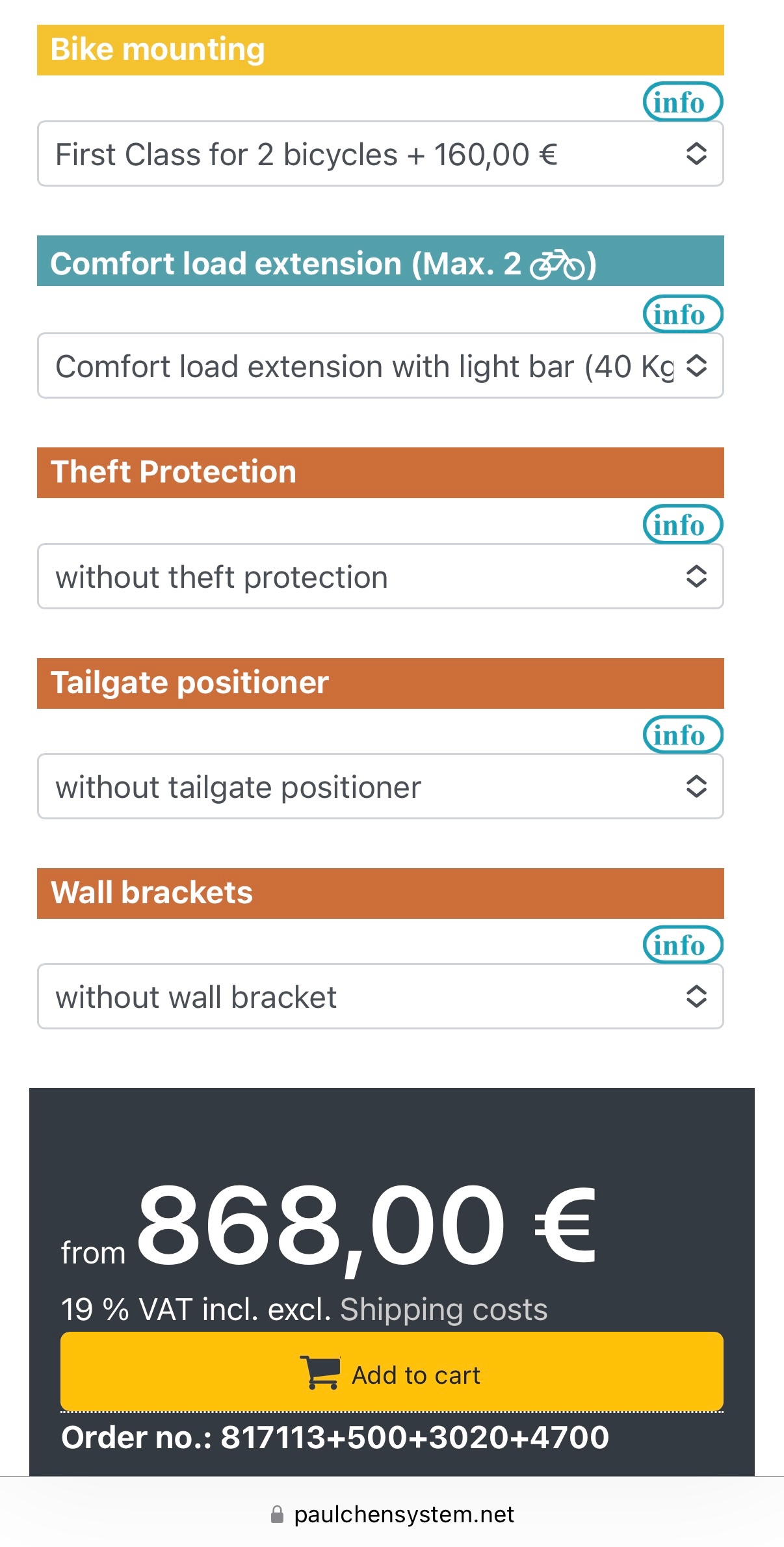Open the Comfort load extension dropdown
The width and height of the screenshot is (784, 1547).
tap(380, 366)
